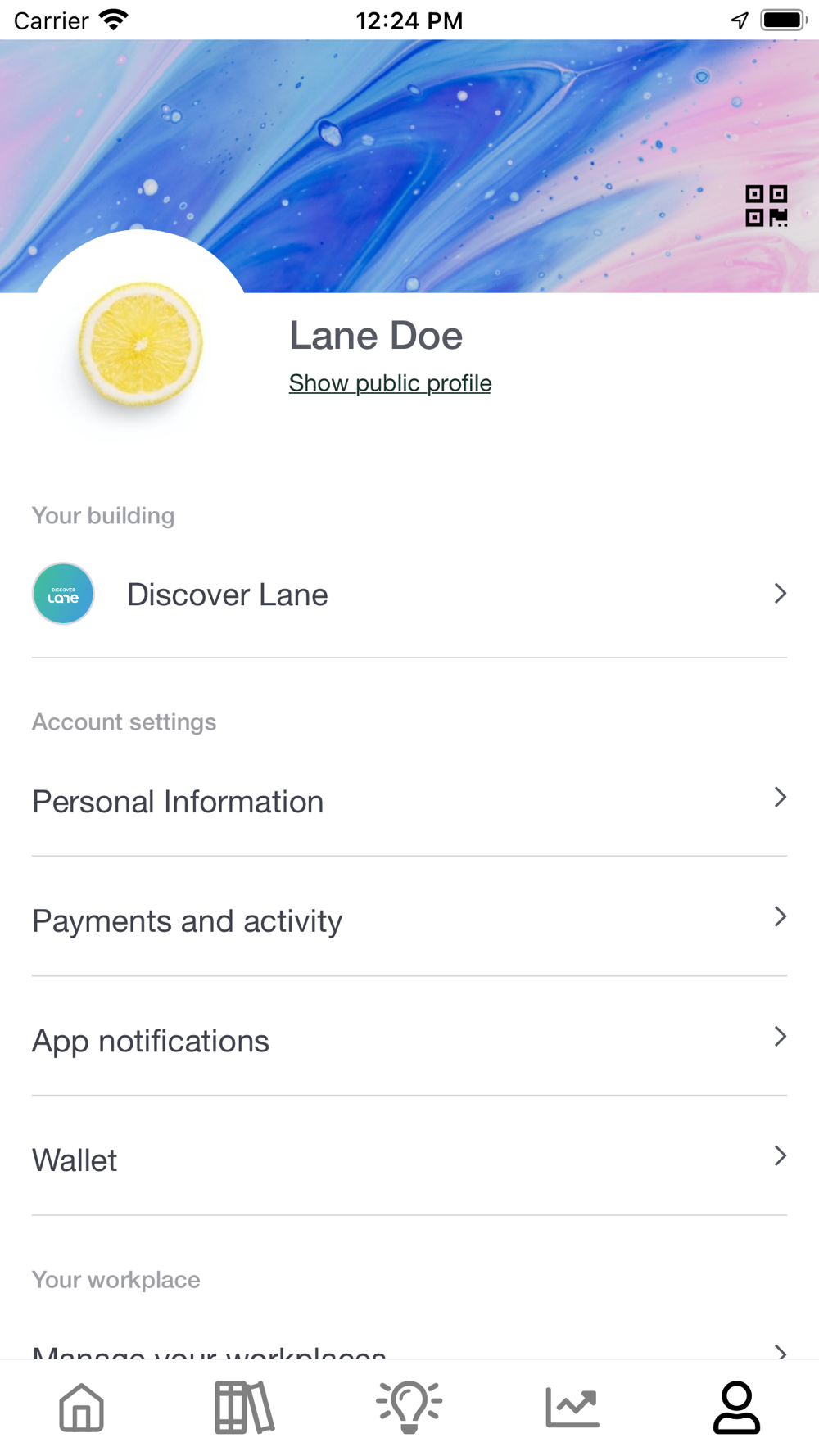This screenshot has height=1456, width=819.
Task: Open the Wallet row
Action: tap(409, 1160)
